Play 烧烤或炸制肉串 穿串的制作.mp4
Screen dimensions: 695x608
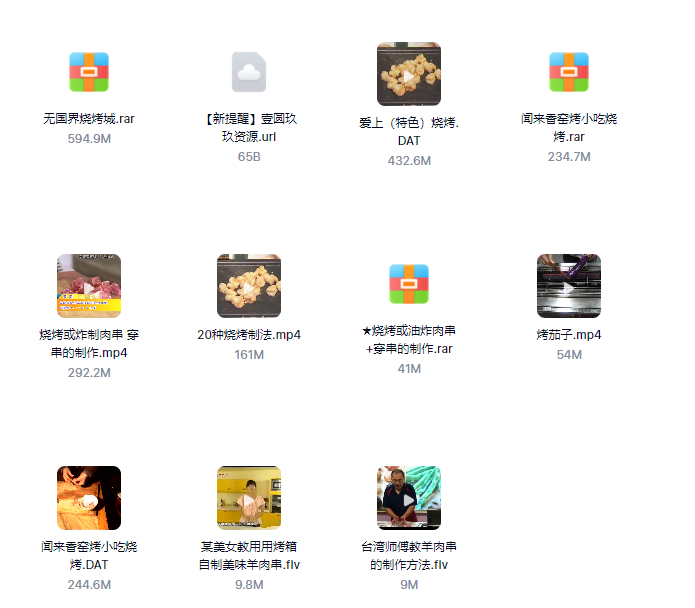89,286
